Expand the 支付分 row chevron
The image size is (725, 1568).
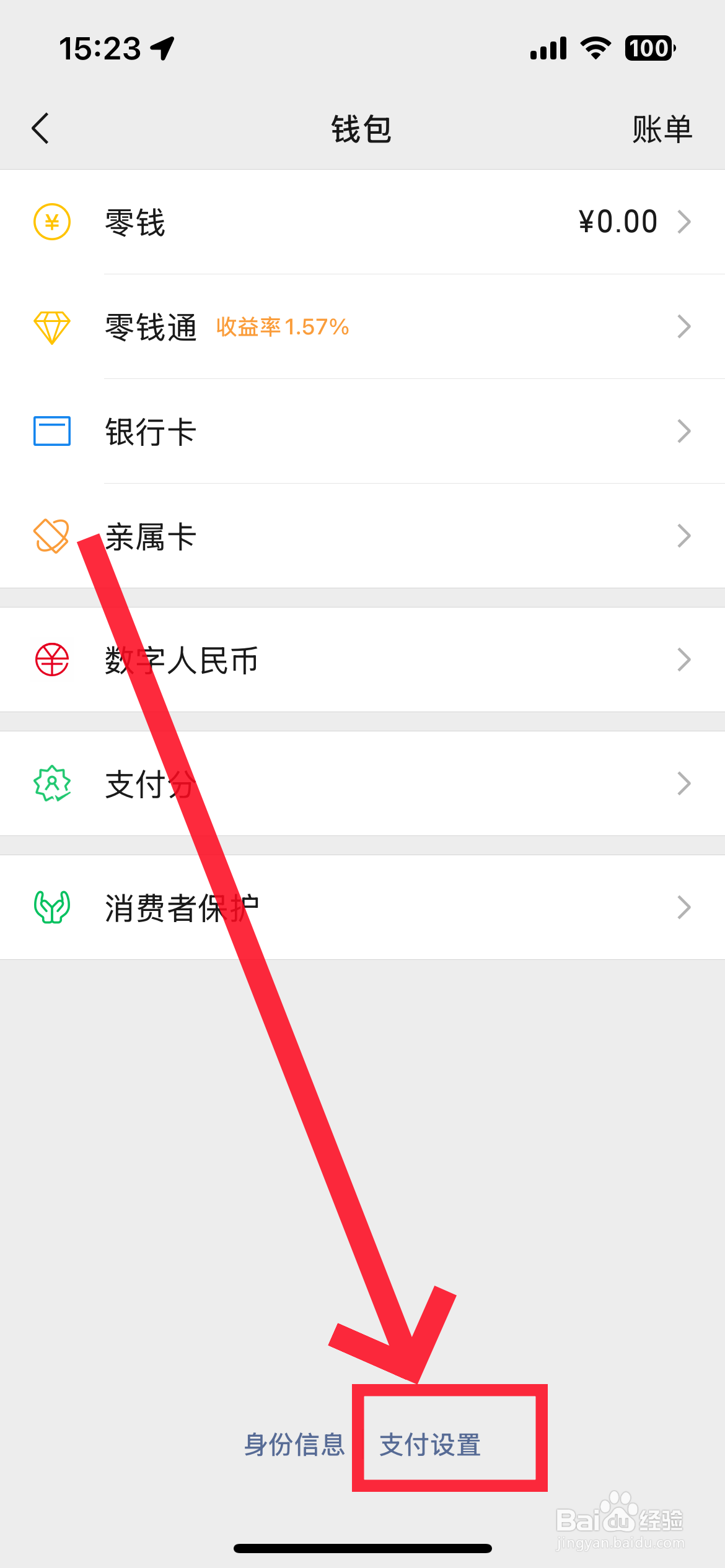point(684,782)
